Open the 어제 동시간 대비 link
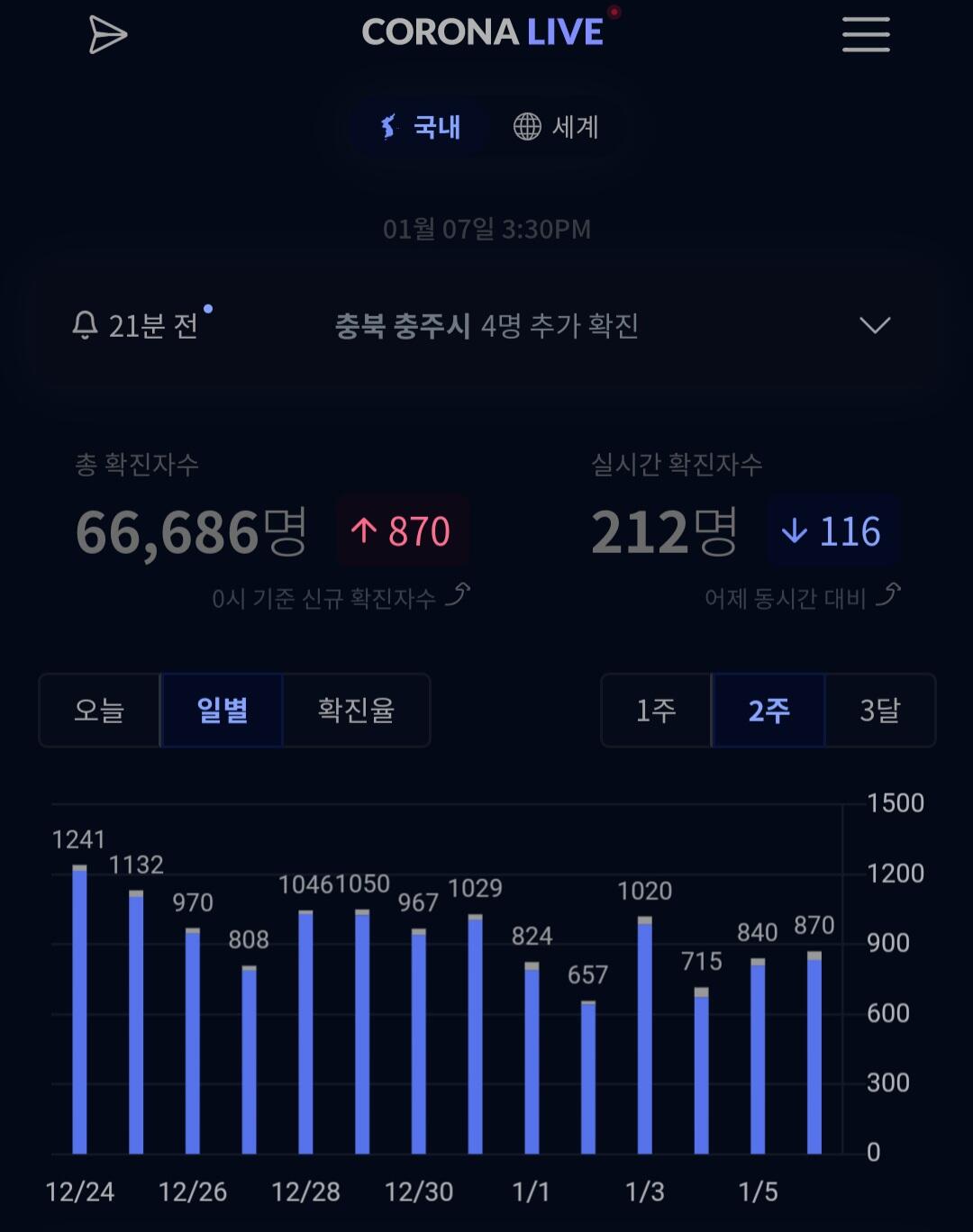 point(803,597)
